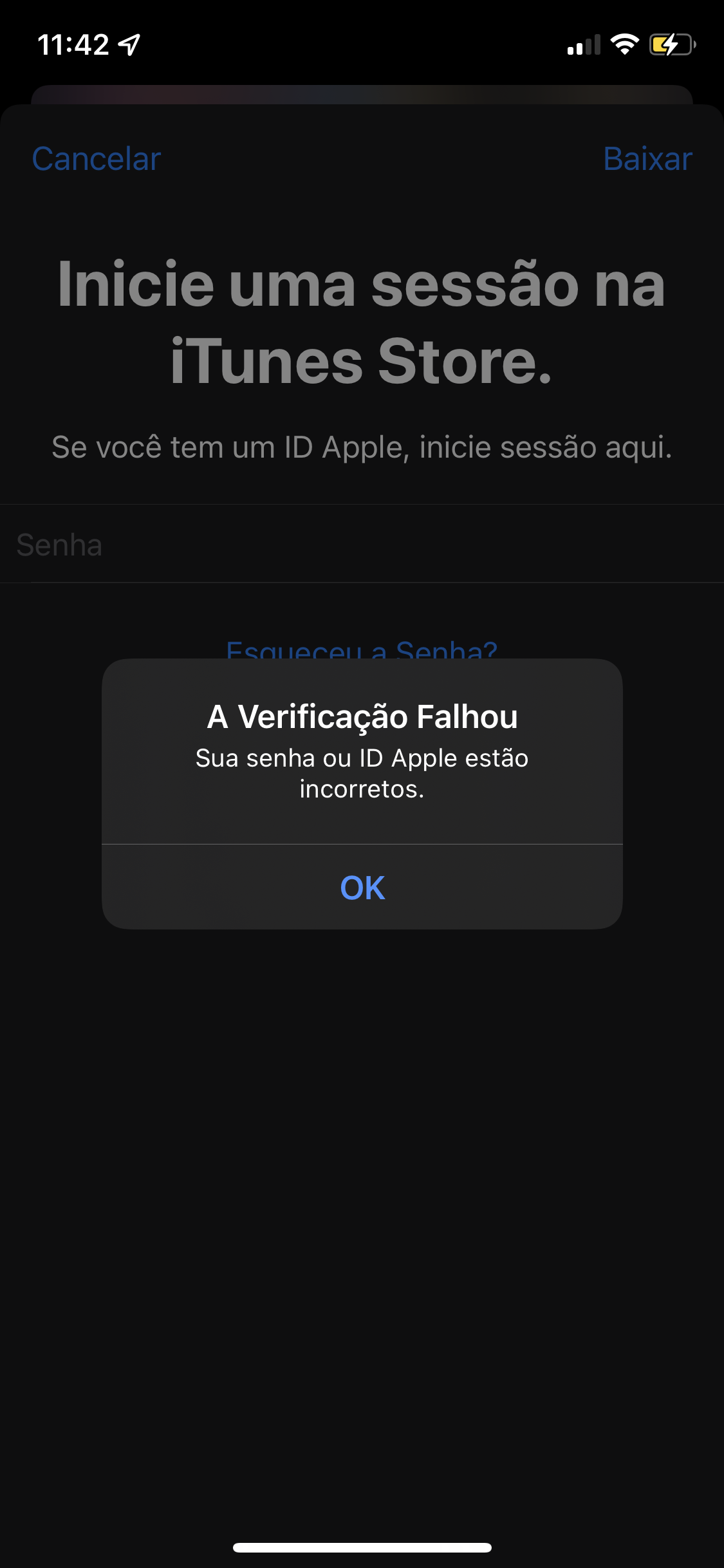Cancel the iTunes Store sign-in
This screenshot has width=724, height=1568.
97,159
